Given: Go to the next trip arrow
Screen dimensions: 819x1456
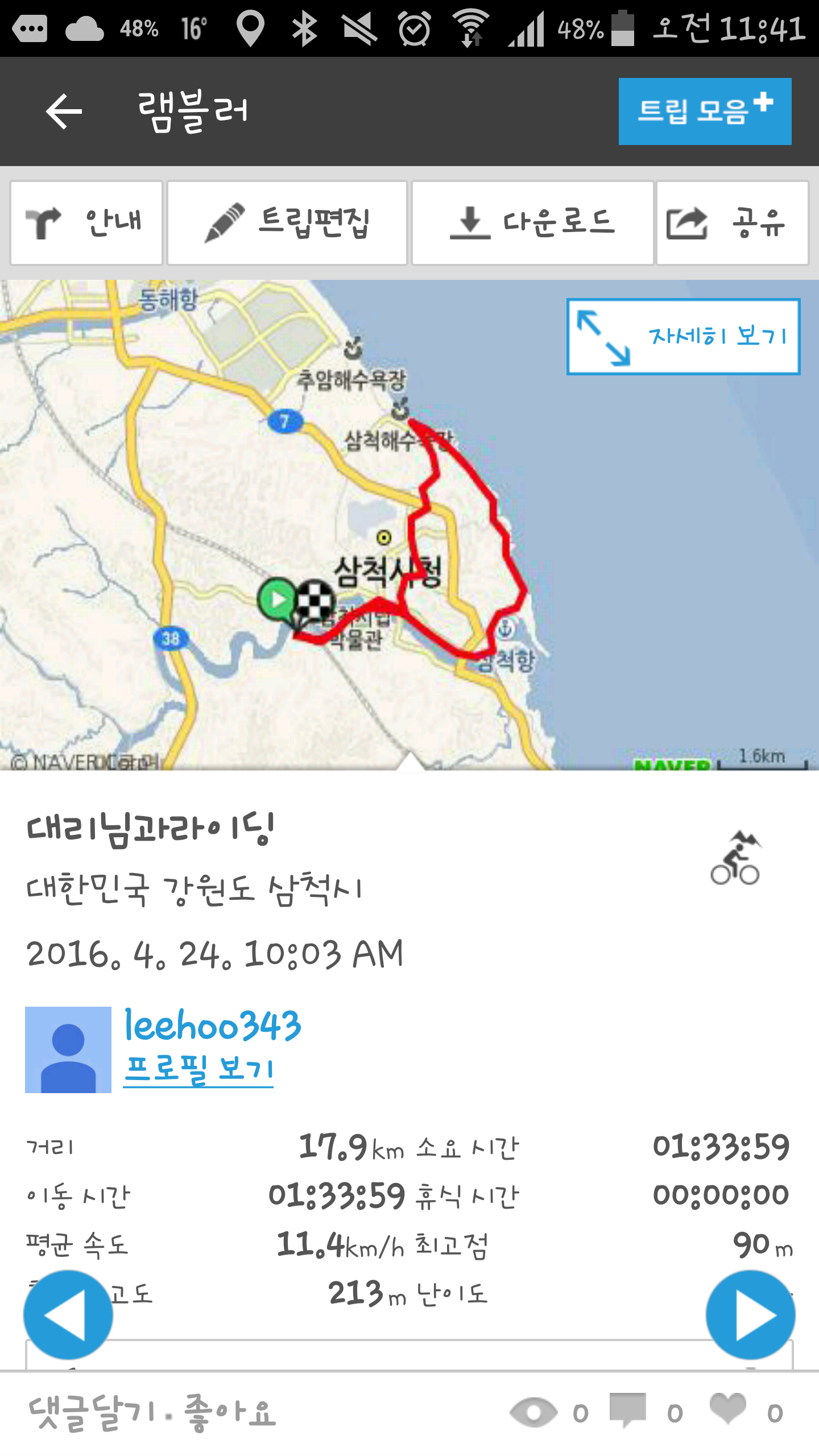Looking at the screenshot, I should point(750,1315).
